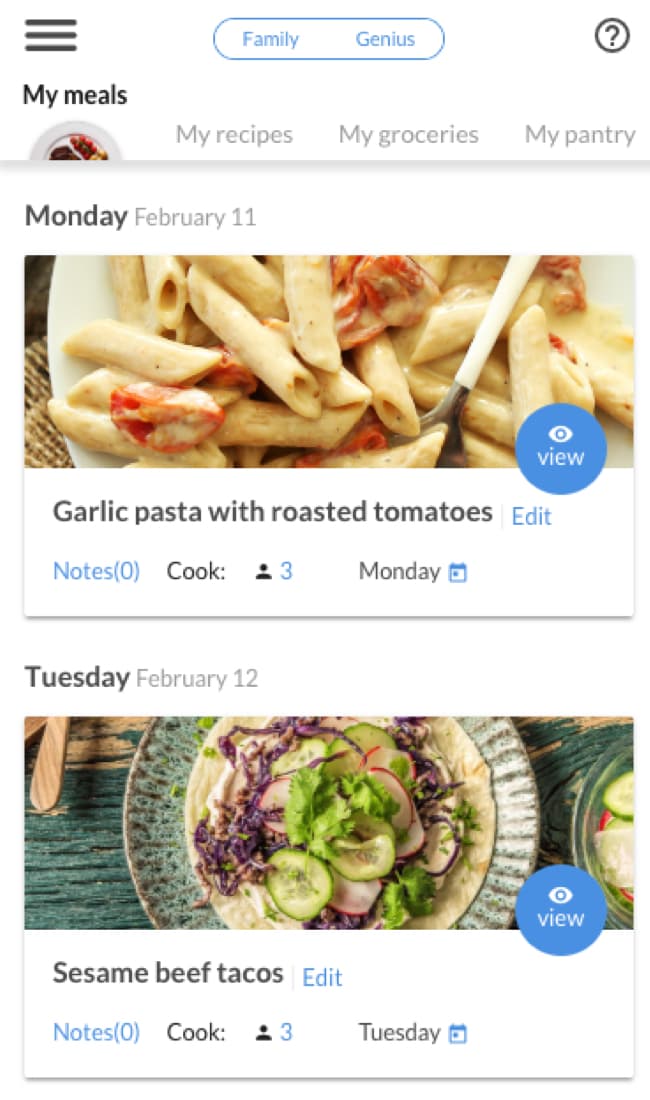Open the help question mark icon
The image size is (650, 1100).
611,37
